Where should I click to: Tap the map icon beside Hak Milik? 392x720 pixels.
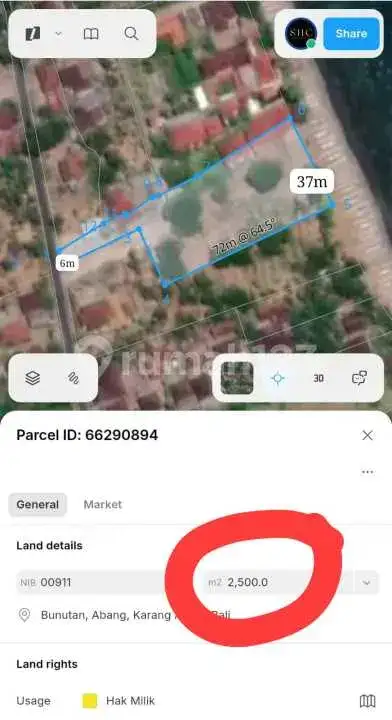coord(368,701)
